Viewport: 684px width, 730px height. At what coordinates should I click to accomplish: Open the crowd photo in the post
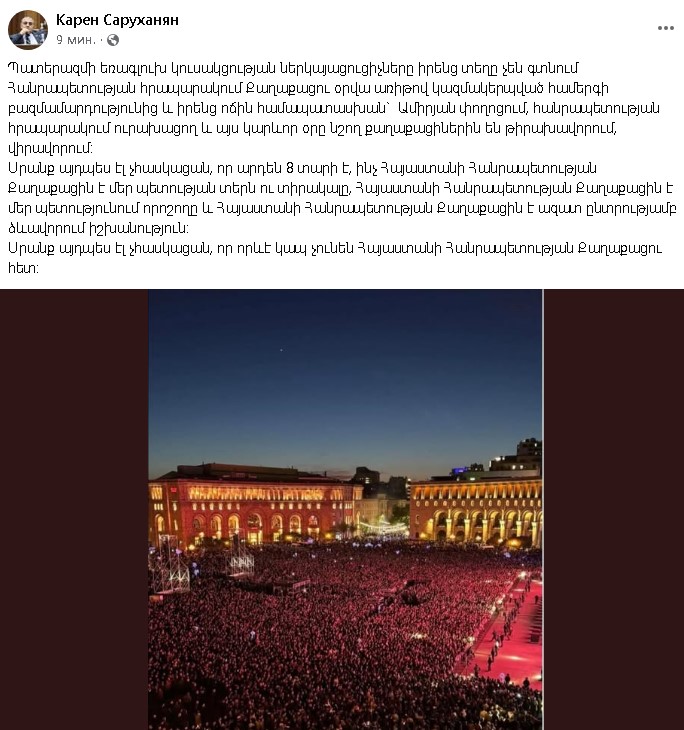345,509
